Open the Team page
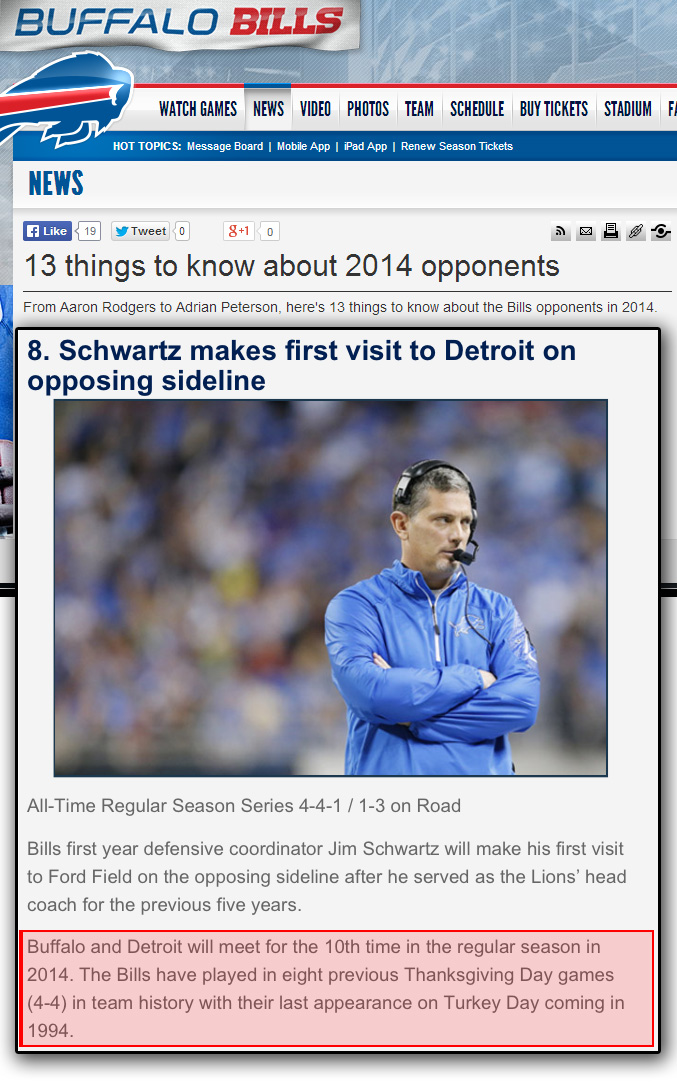Viewport: 677px width, 1086px height. pyautogui.click(x=419, y=109)
